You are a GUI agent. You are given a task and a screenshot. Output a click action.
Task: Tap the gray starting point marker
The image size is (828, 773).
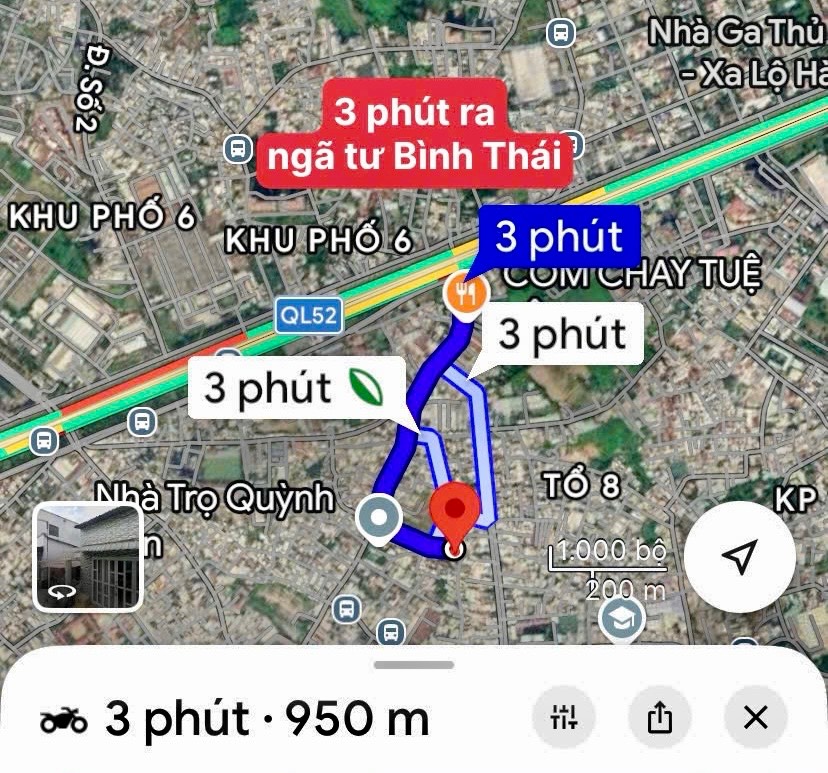coord(379,519)
